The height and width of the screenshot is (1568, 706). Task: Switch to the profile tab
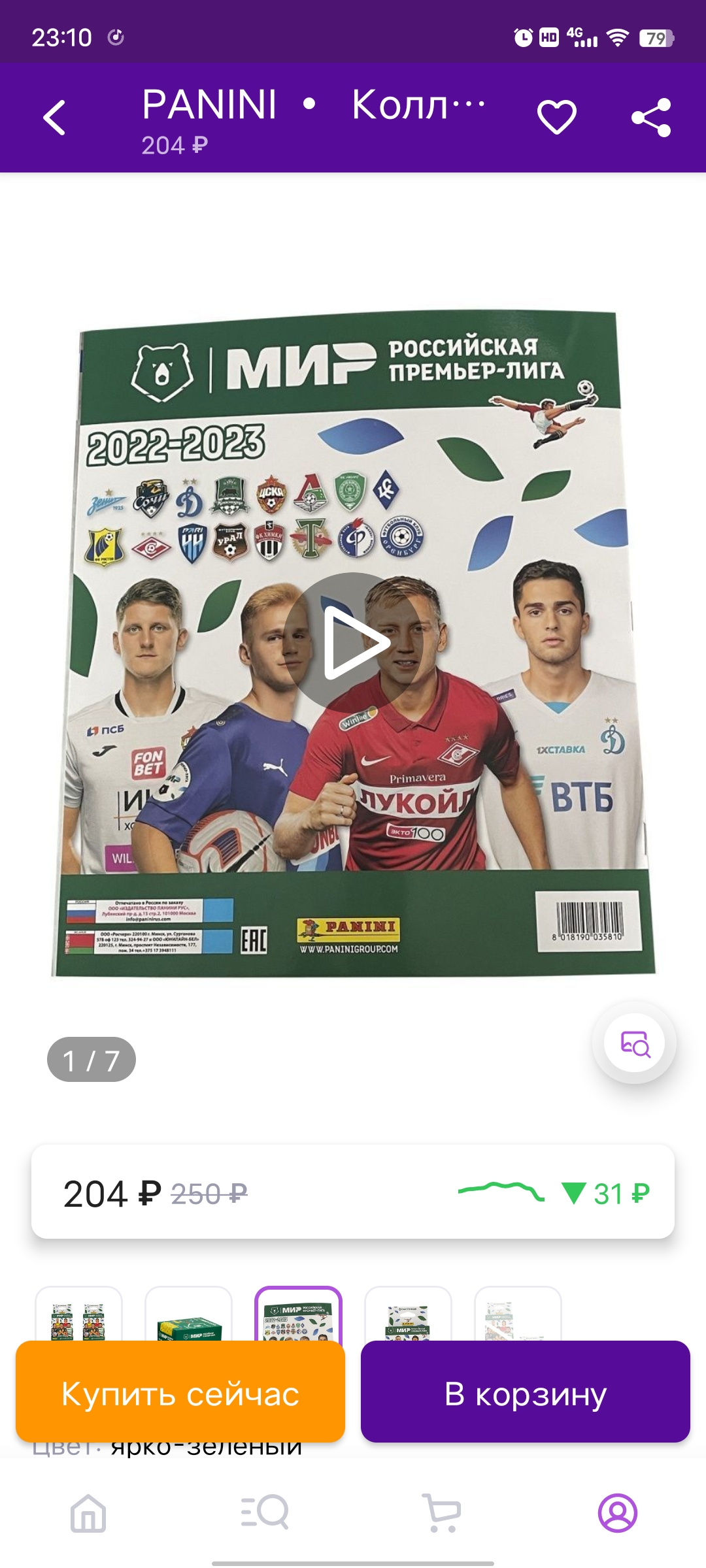coord(617,1512)
